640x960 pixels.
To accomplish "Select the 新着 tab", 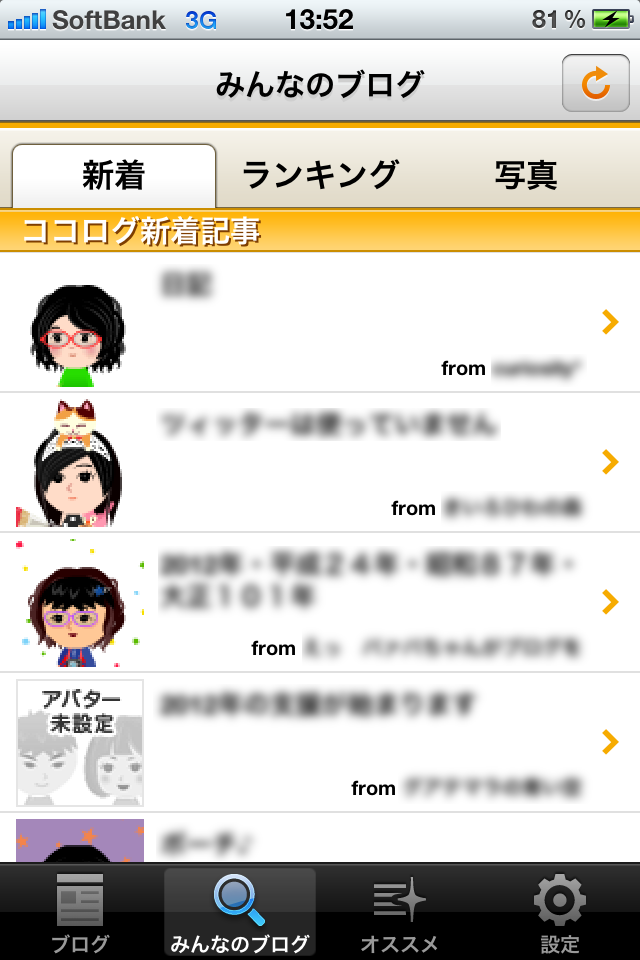I will pos(114,176).
